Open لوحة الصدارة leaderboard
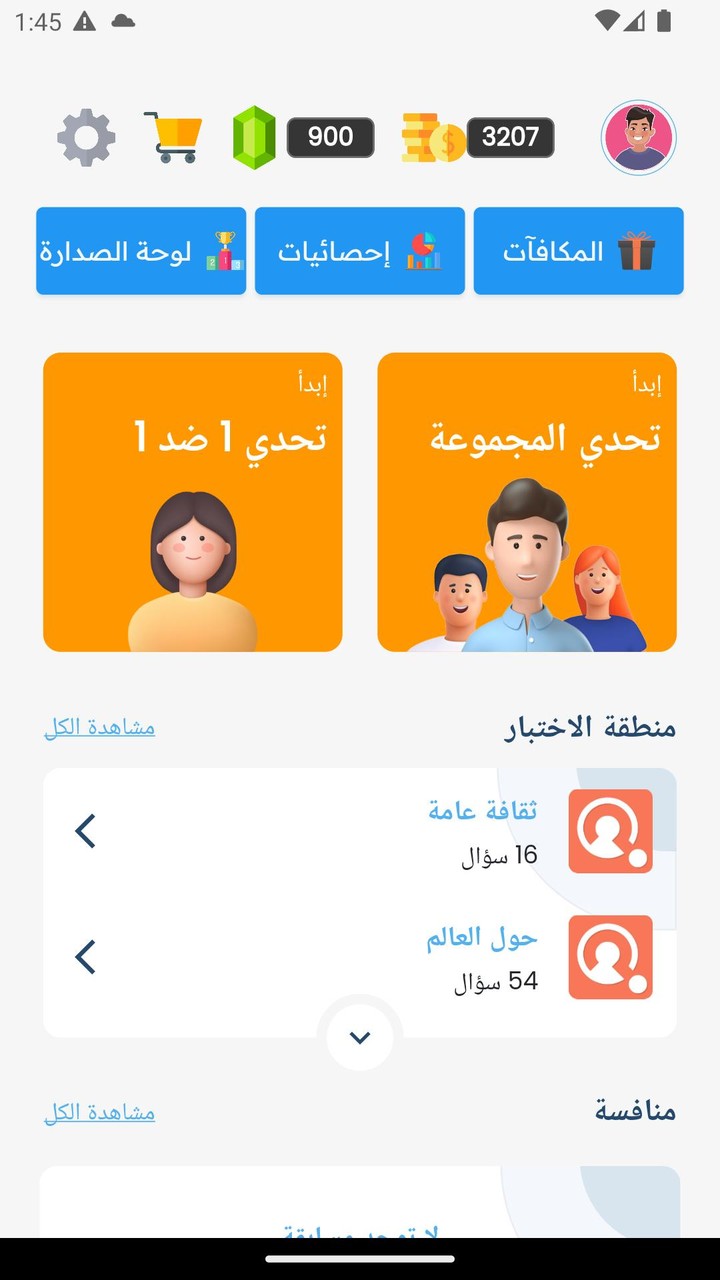The image size is (720, 1280). 140,250
